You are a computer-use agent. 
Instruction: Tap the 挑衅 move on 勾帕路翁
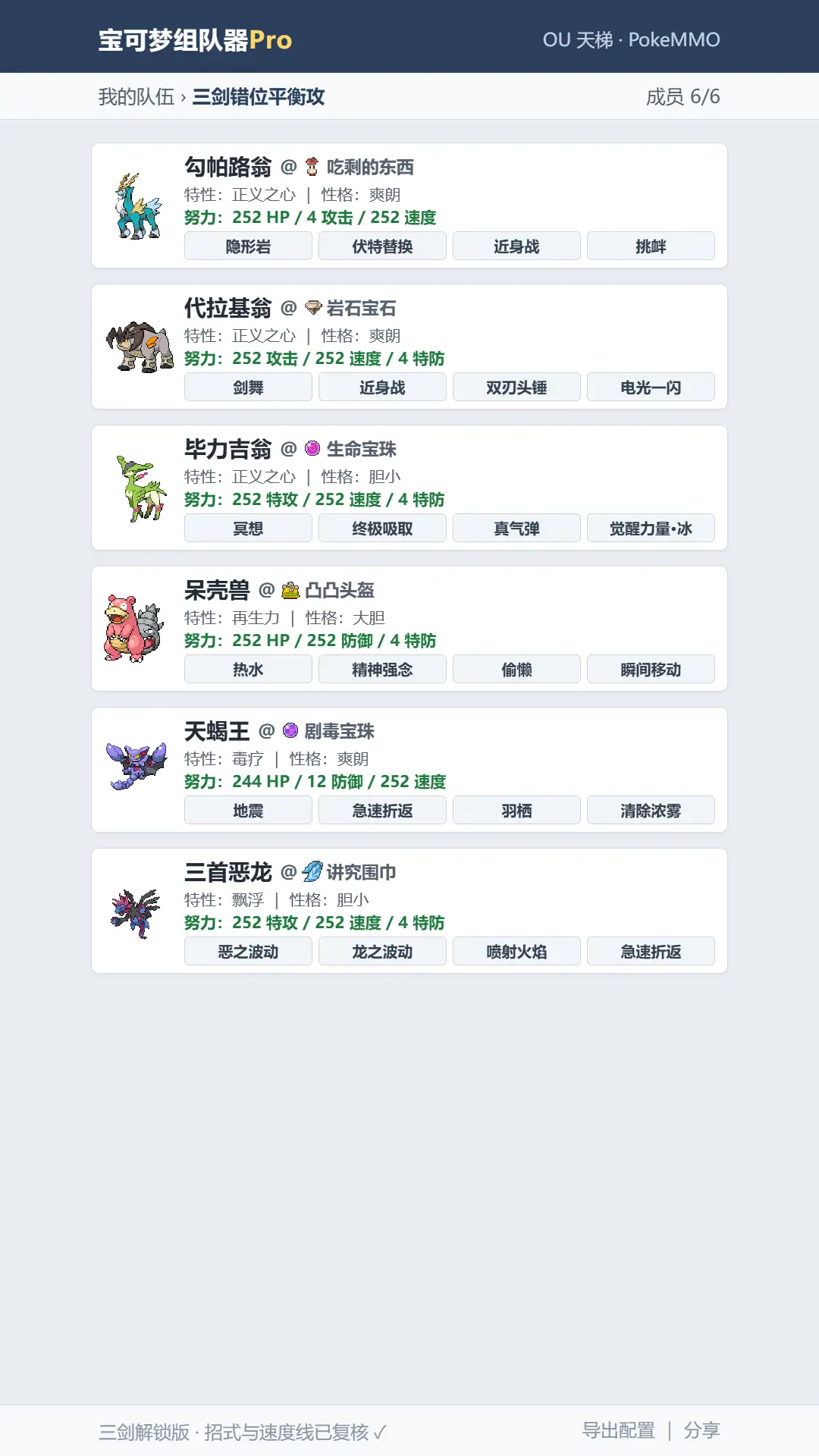coord(651,246)
